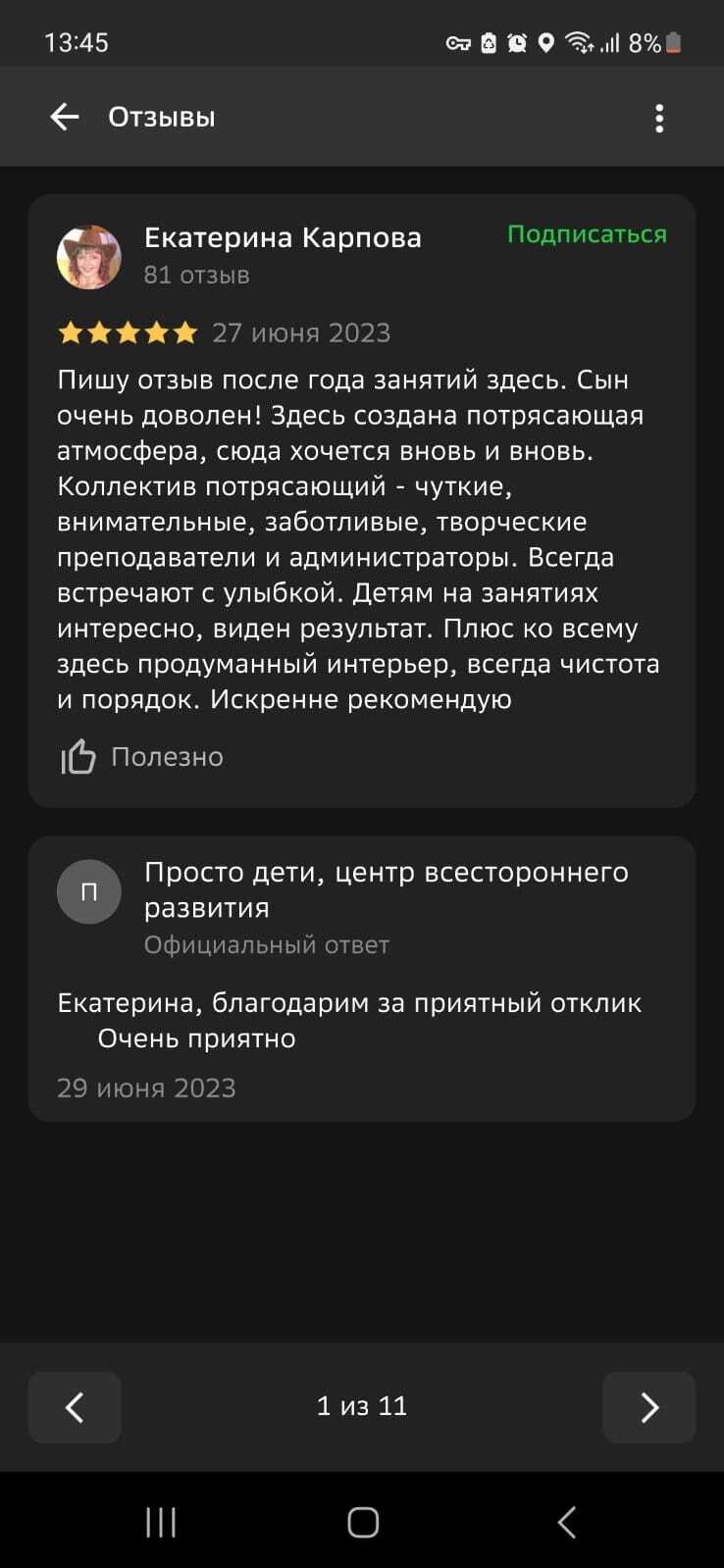Open the system recent apps view

coord(161,1522)
